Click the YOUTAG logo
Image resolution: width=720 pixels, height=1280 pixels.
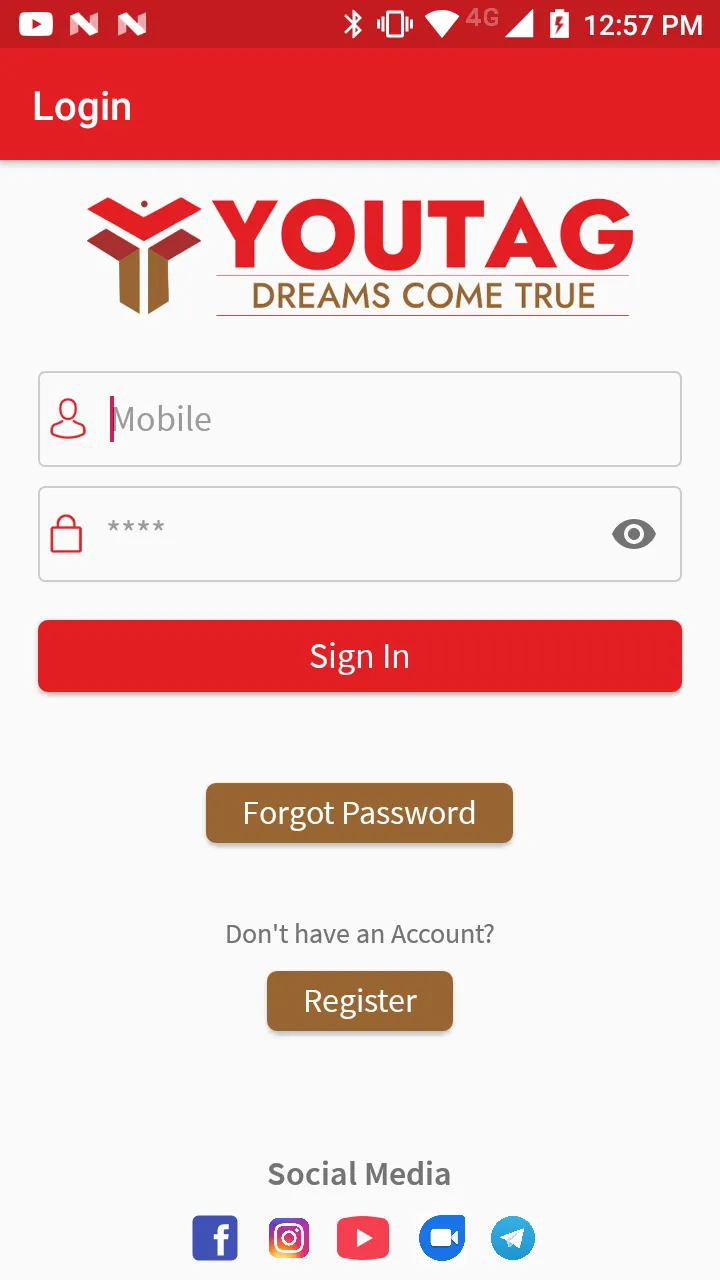coord(360,253)
